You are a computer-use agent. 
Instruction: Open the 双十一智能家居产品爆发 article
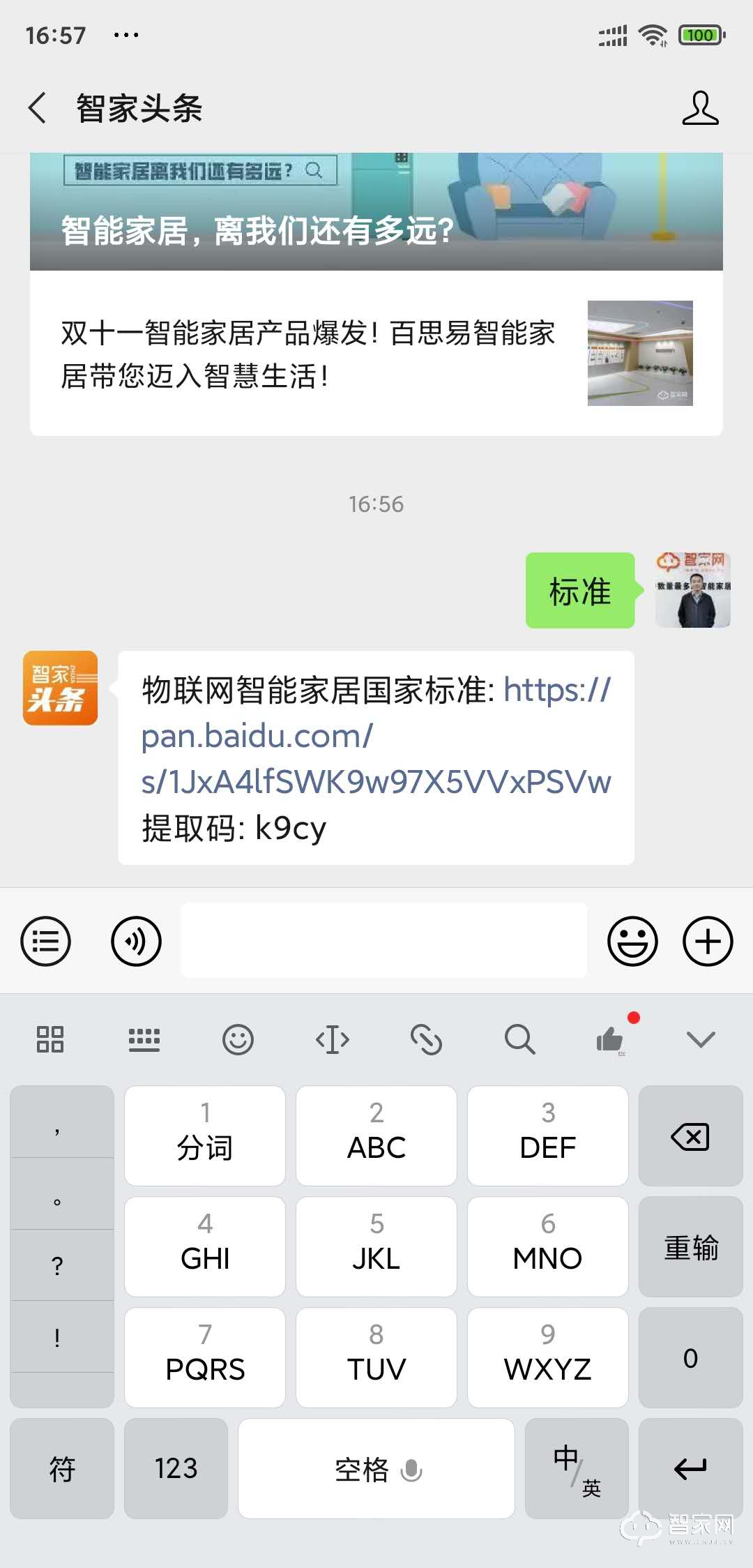(x=376, y=354)
